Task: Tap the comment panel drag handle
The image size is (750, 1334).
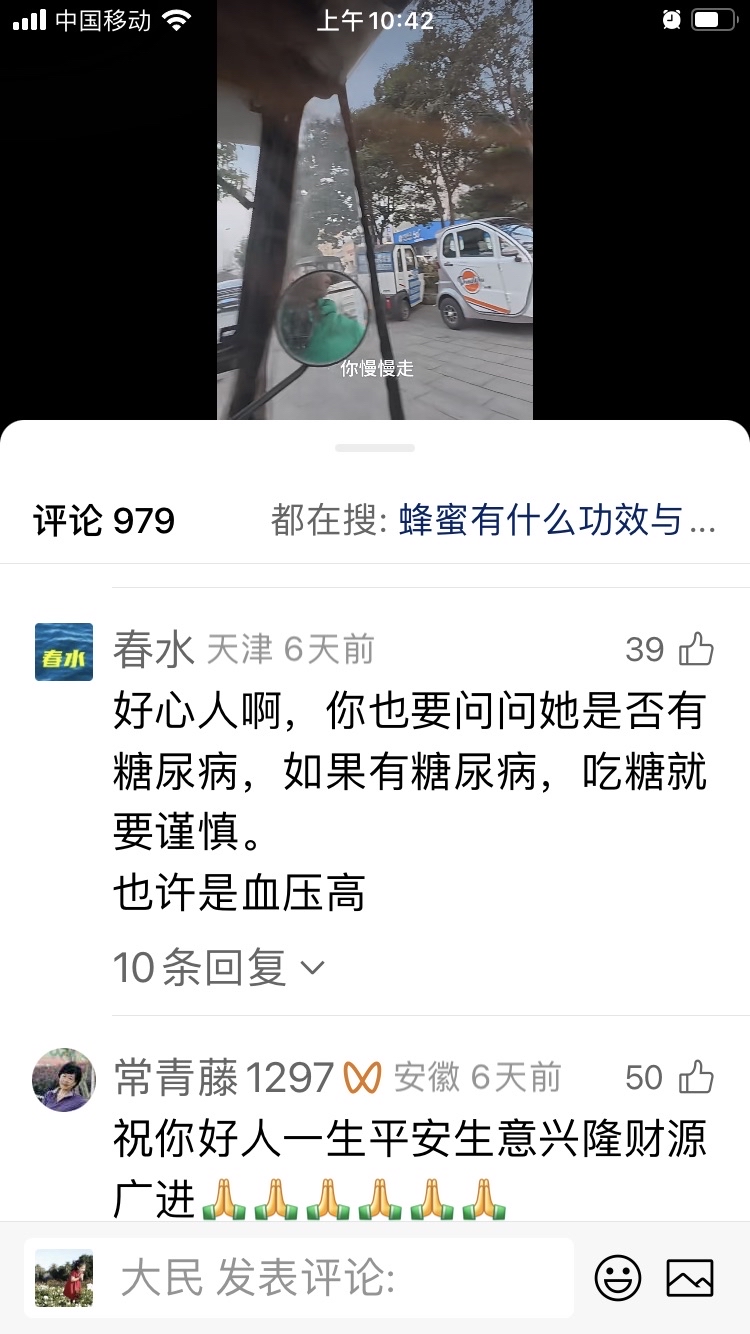Action: 375,448
